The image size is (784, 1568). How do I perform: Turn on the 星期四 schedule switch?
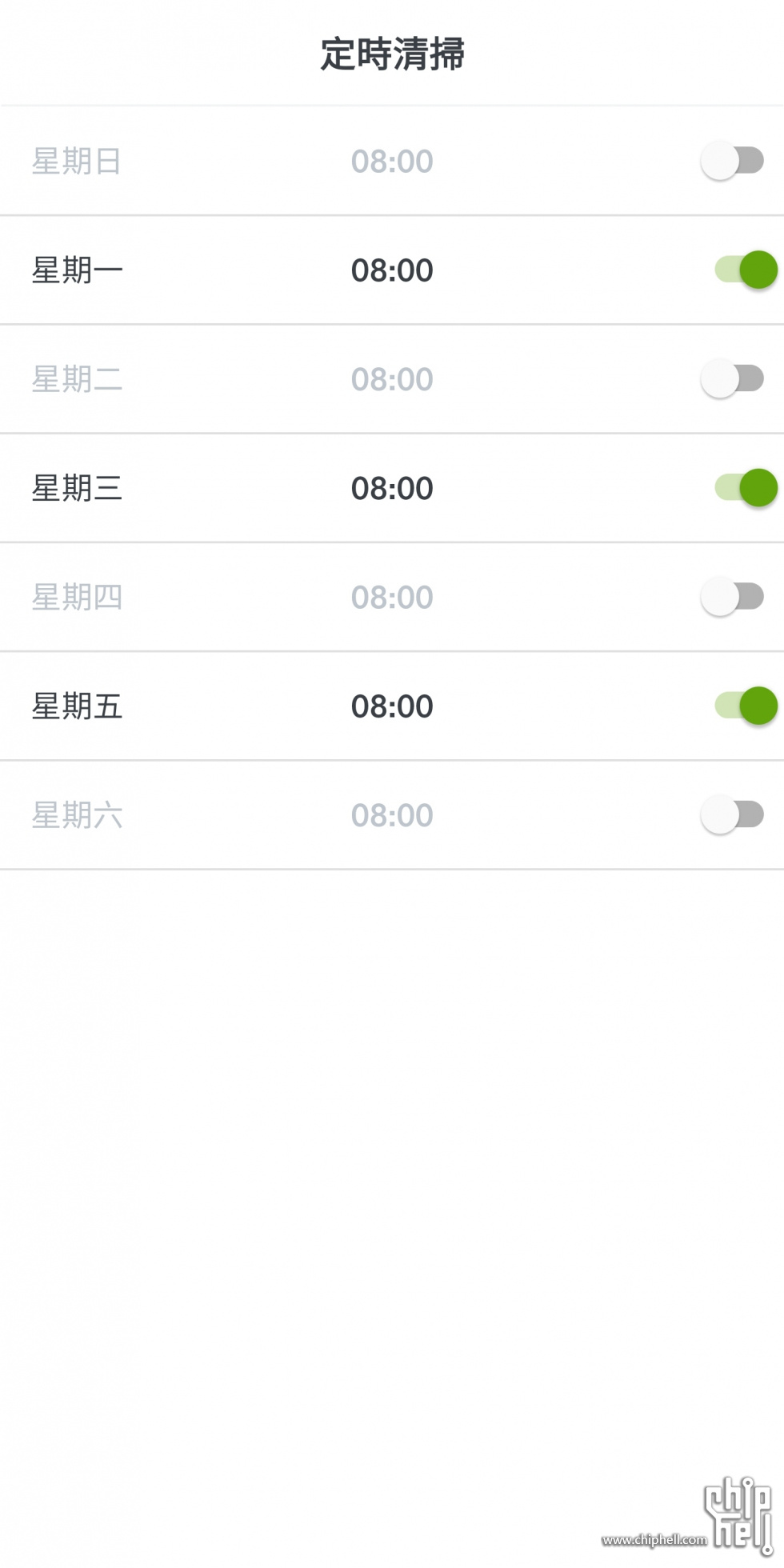pyautogui.click(x=732, y=597)
